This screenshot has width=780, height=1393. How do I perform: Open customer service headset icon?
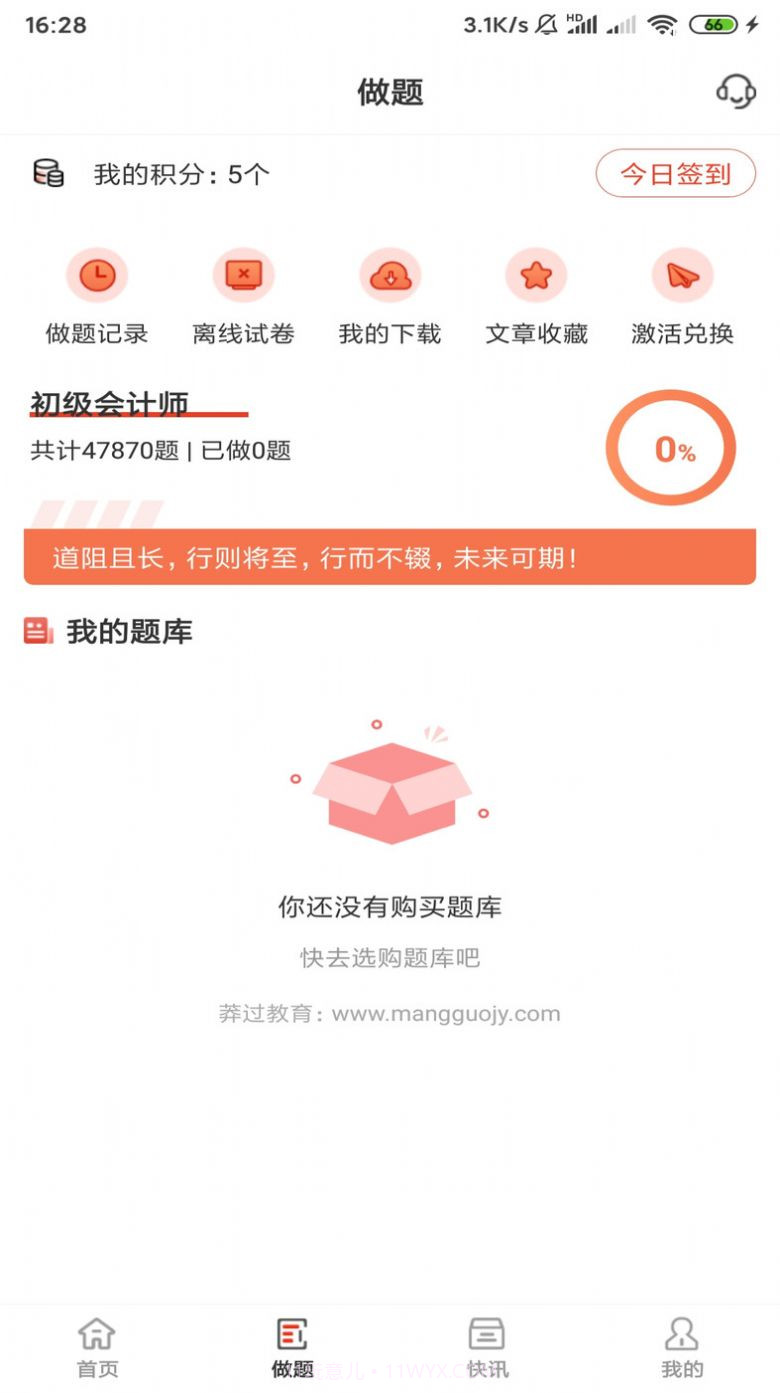click(735, 92)
